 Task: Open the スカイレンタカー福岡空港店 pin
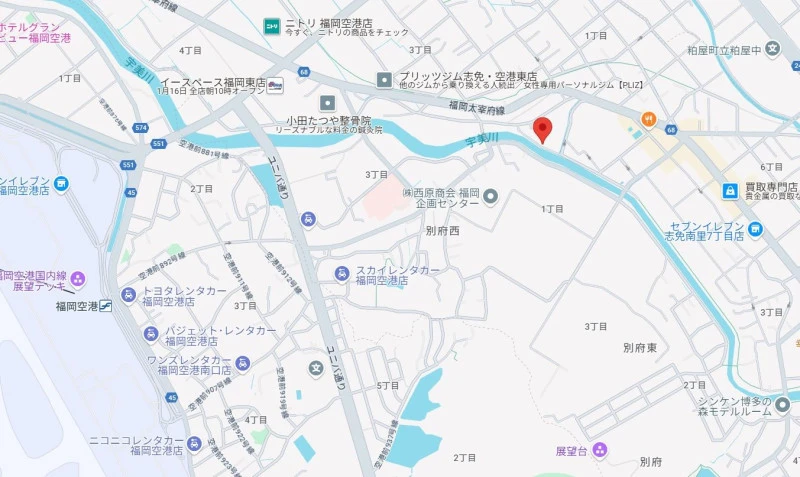click(342, 273)
